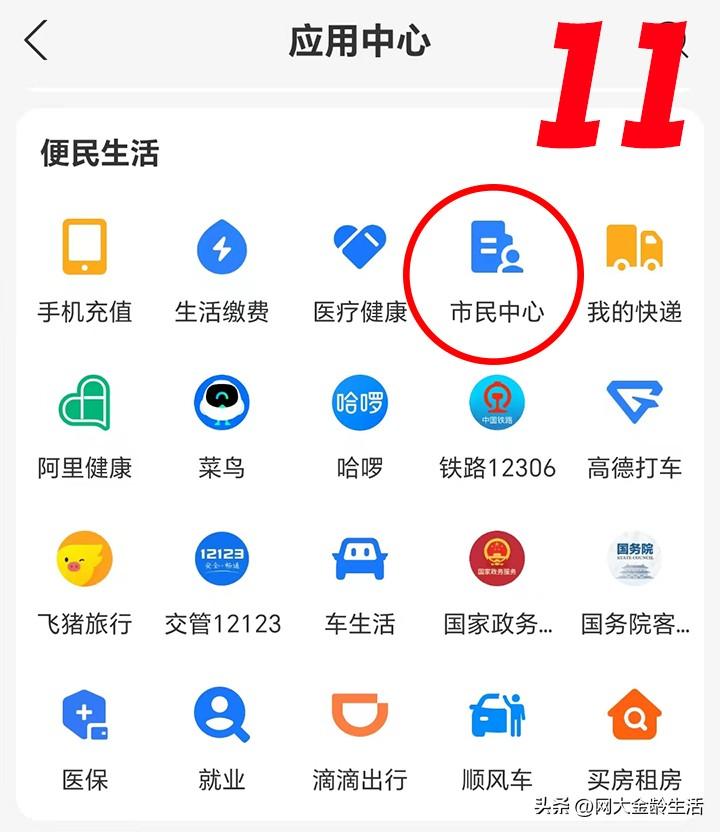The height and width of the screenshot is (832, 720).
Task: Open the 菜鸟 Cainiao app icon
Action: pos(222,403)
